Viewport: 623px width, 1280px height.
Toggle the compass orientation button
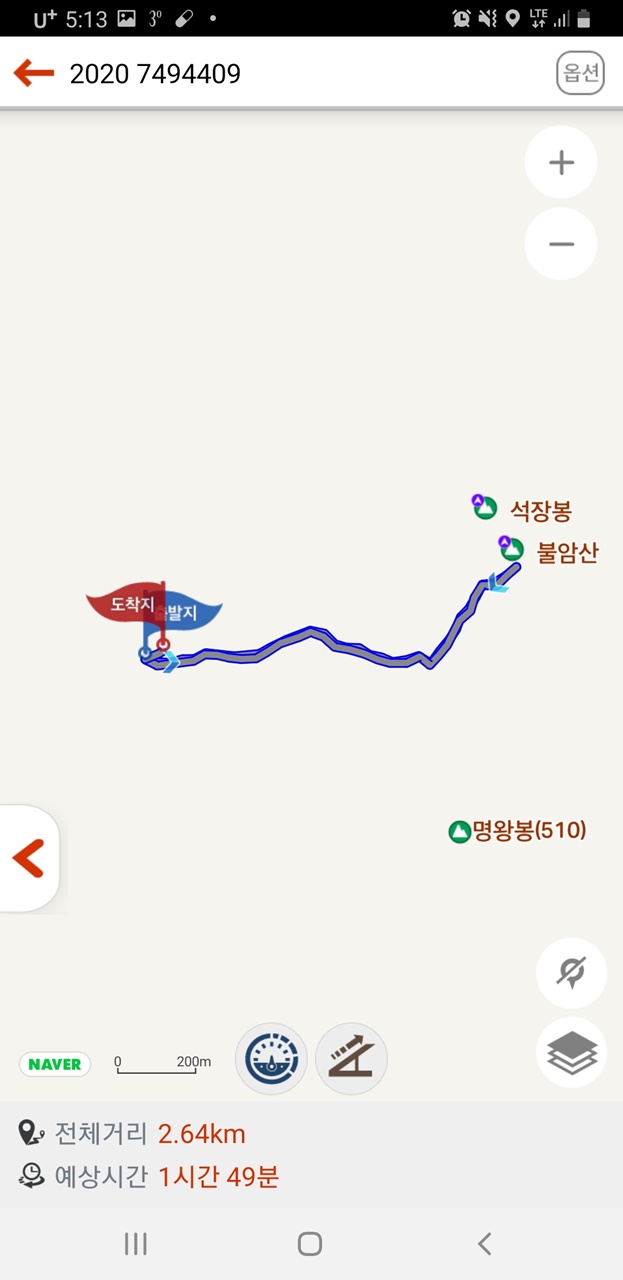tap(571, 972)
